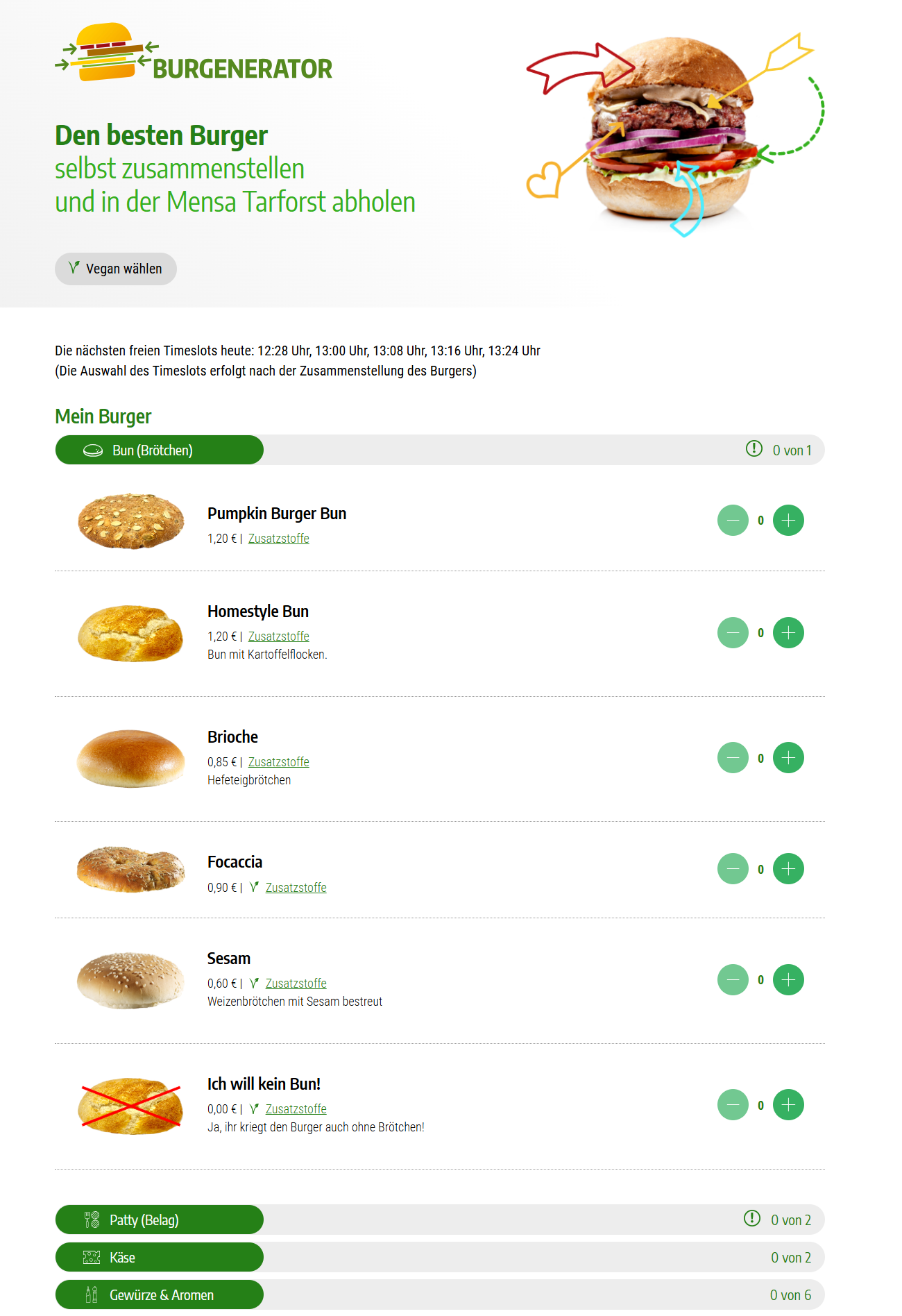The height and width of the screenshot is (1316, 902).
Task: View Zusatzstoffe of Homestyle Bun
Action: tap(278, 636)
